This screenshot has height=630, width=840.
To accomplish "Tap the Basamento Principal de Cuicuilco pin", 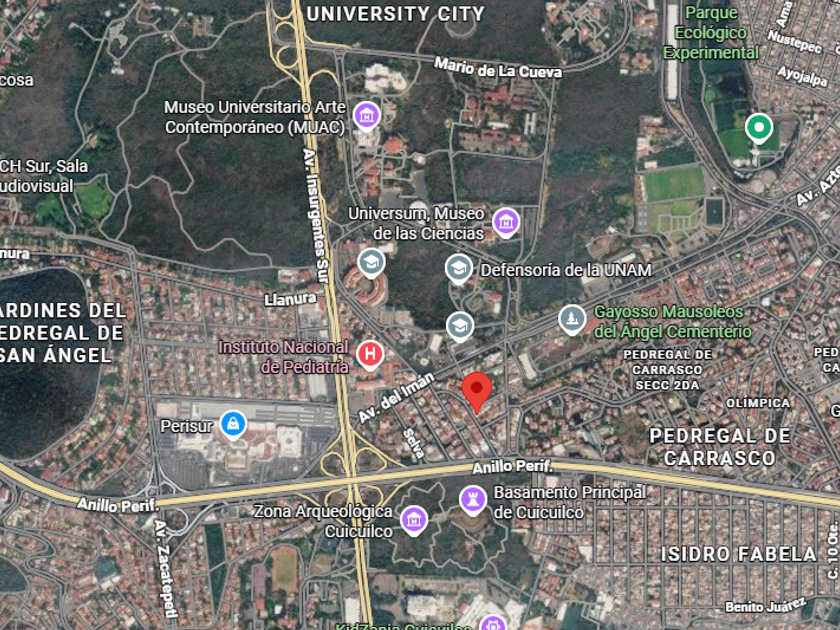I will pos(472,499).
